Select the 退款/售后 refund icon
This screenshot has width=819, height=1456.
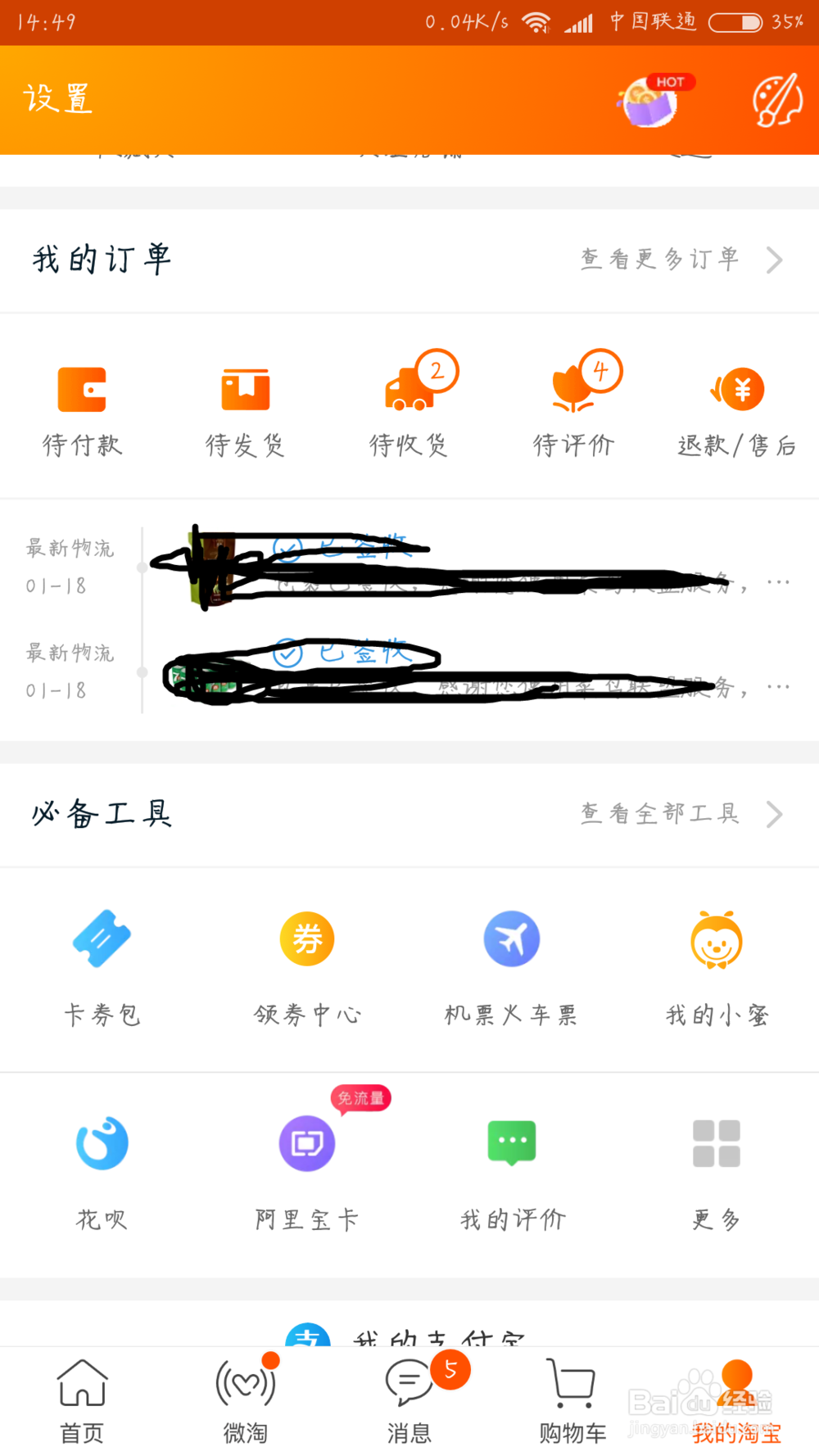735,405
